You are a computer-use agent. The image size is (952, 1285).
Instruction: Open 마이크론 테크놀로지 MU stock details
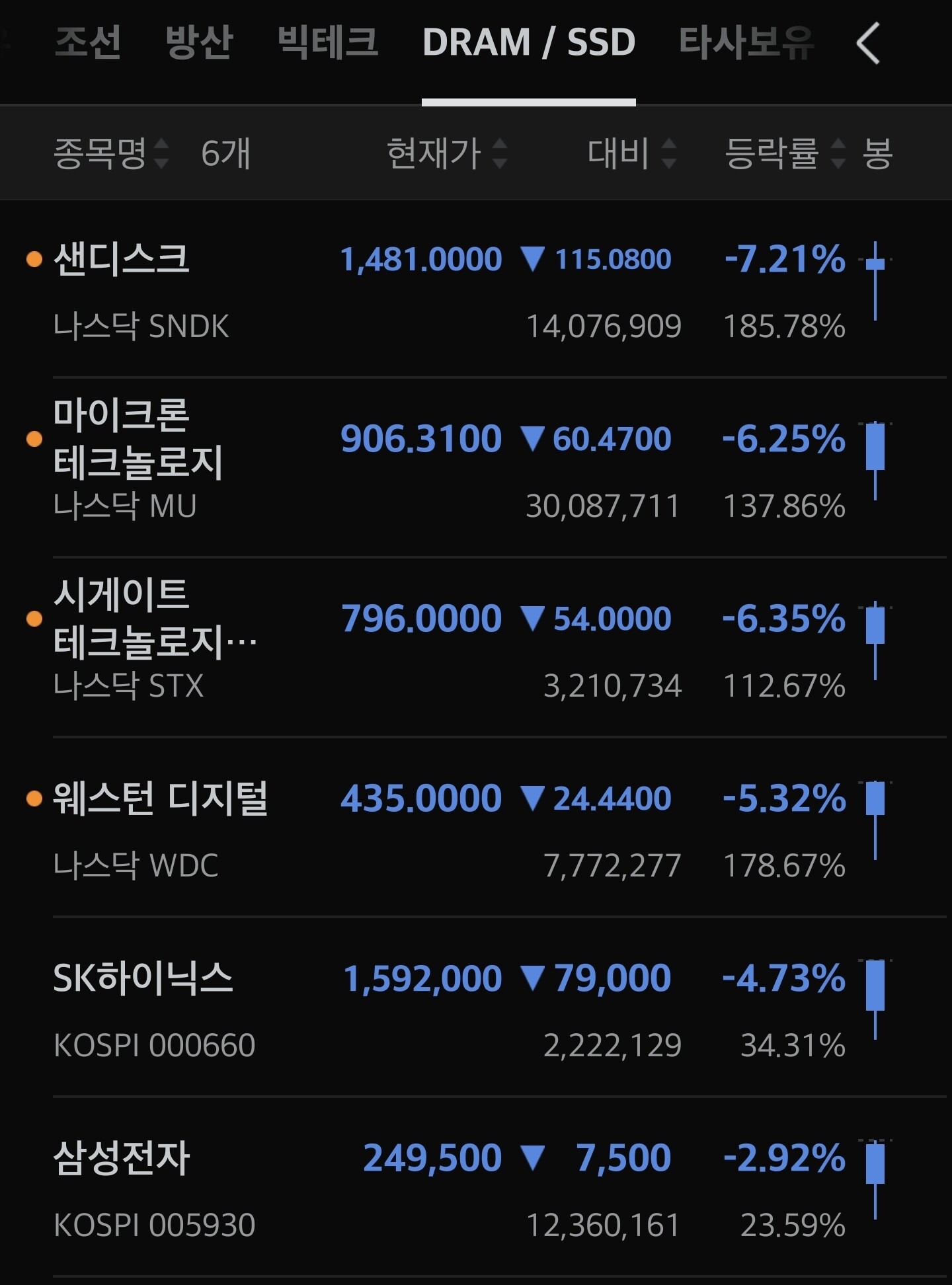pos(476,467)
